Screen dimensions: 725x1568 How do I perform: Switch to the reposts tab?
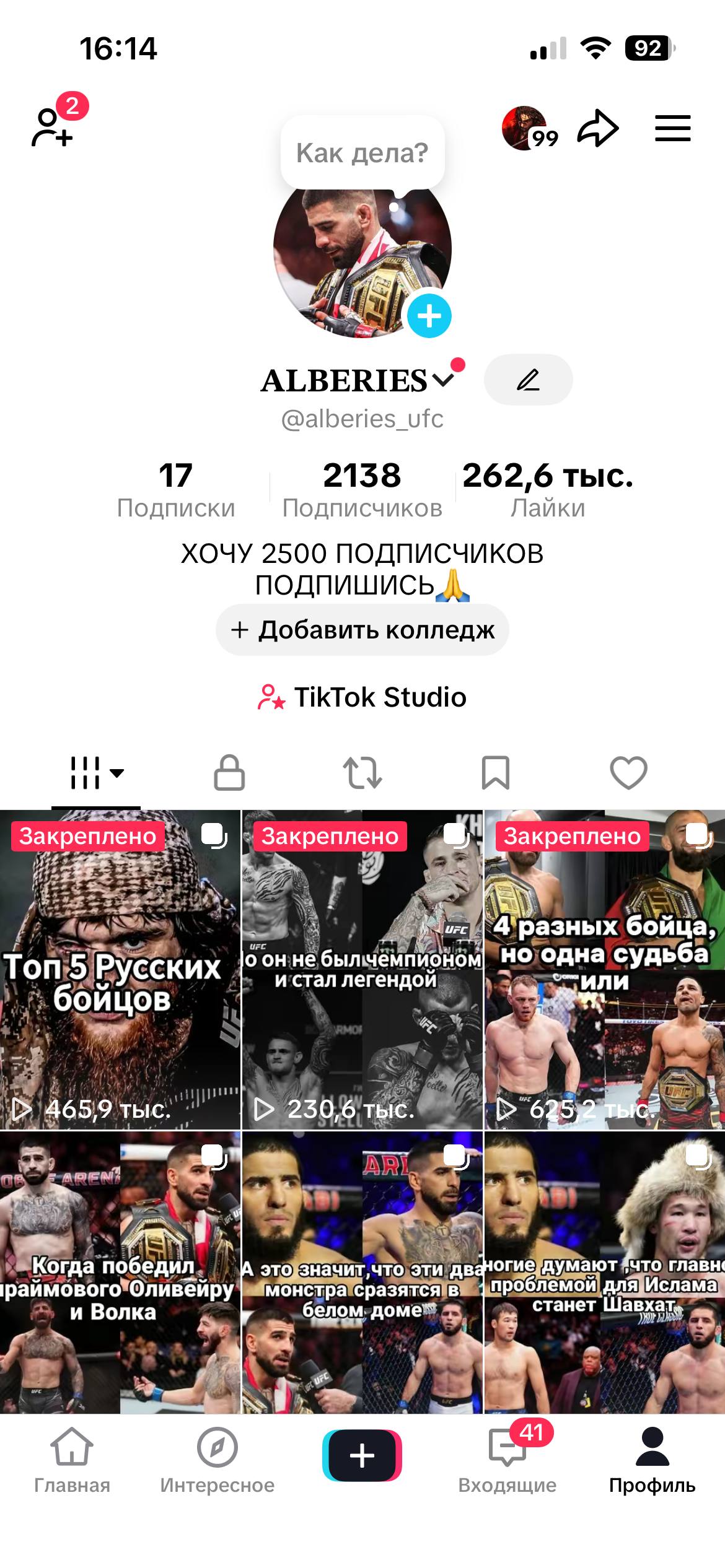click(362, 772)
